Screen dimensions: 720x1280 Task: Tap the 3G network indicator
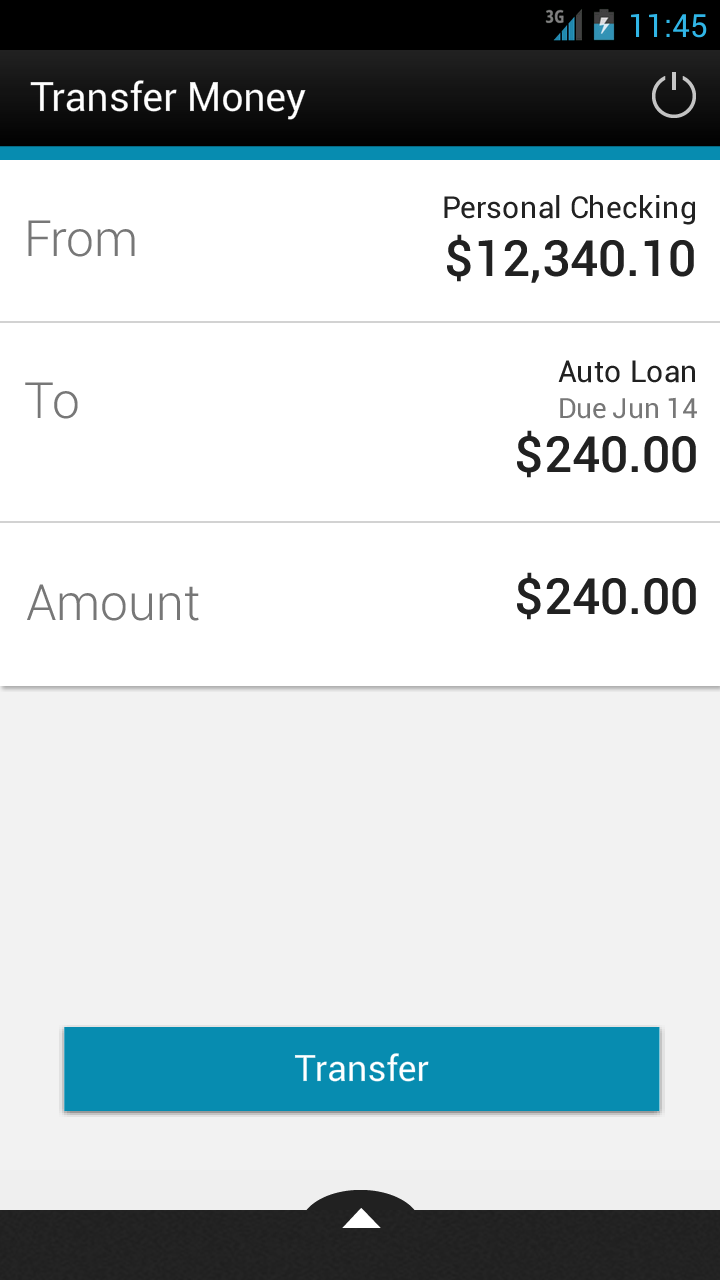coord(553,18)
